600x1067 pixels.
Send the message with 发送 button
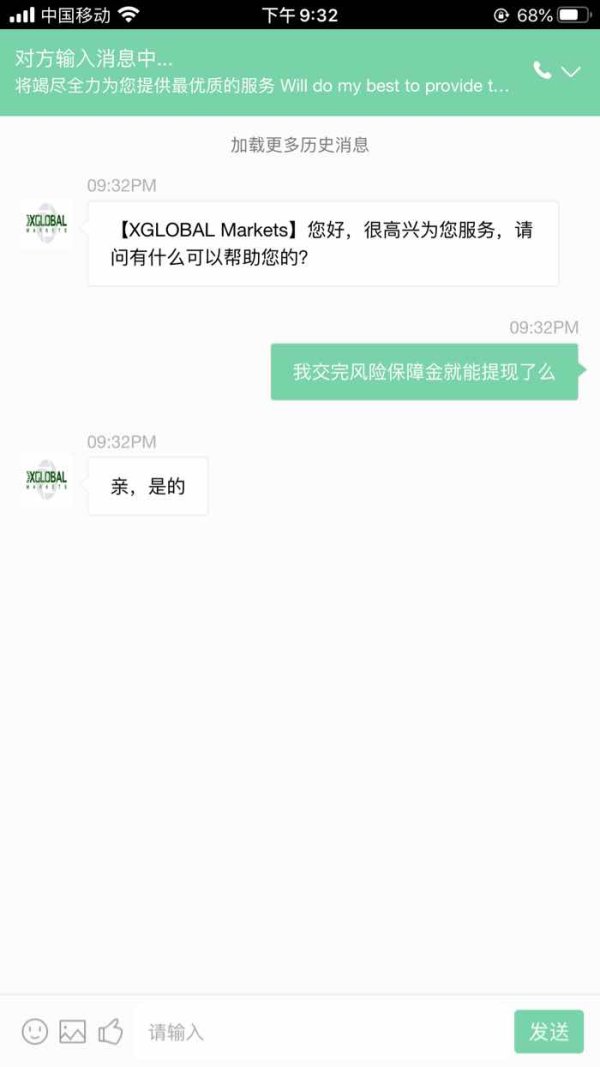[549, 1032]
